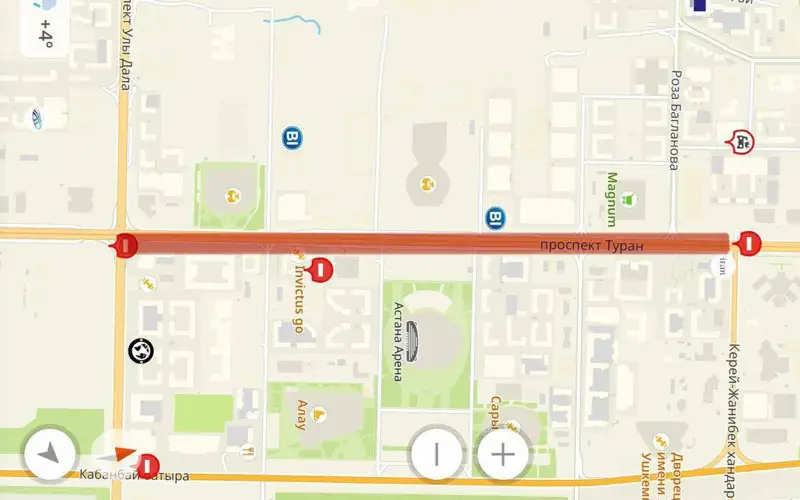Center map on my location arrow
This screenshot has width=800, height=500.
48,455
